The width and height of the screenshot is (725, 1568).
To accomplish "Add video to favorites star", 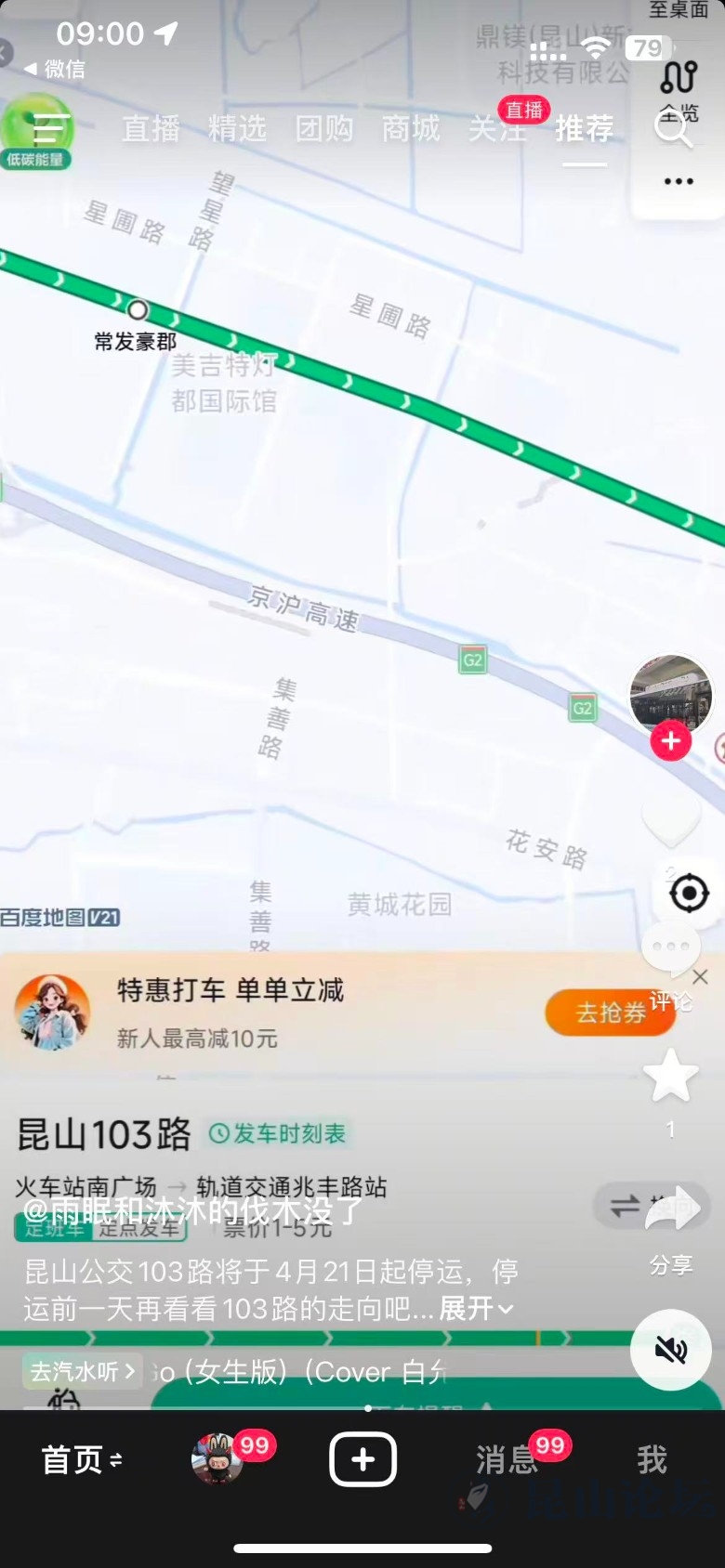I will point(670,1076).
